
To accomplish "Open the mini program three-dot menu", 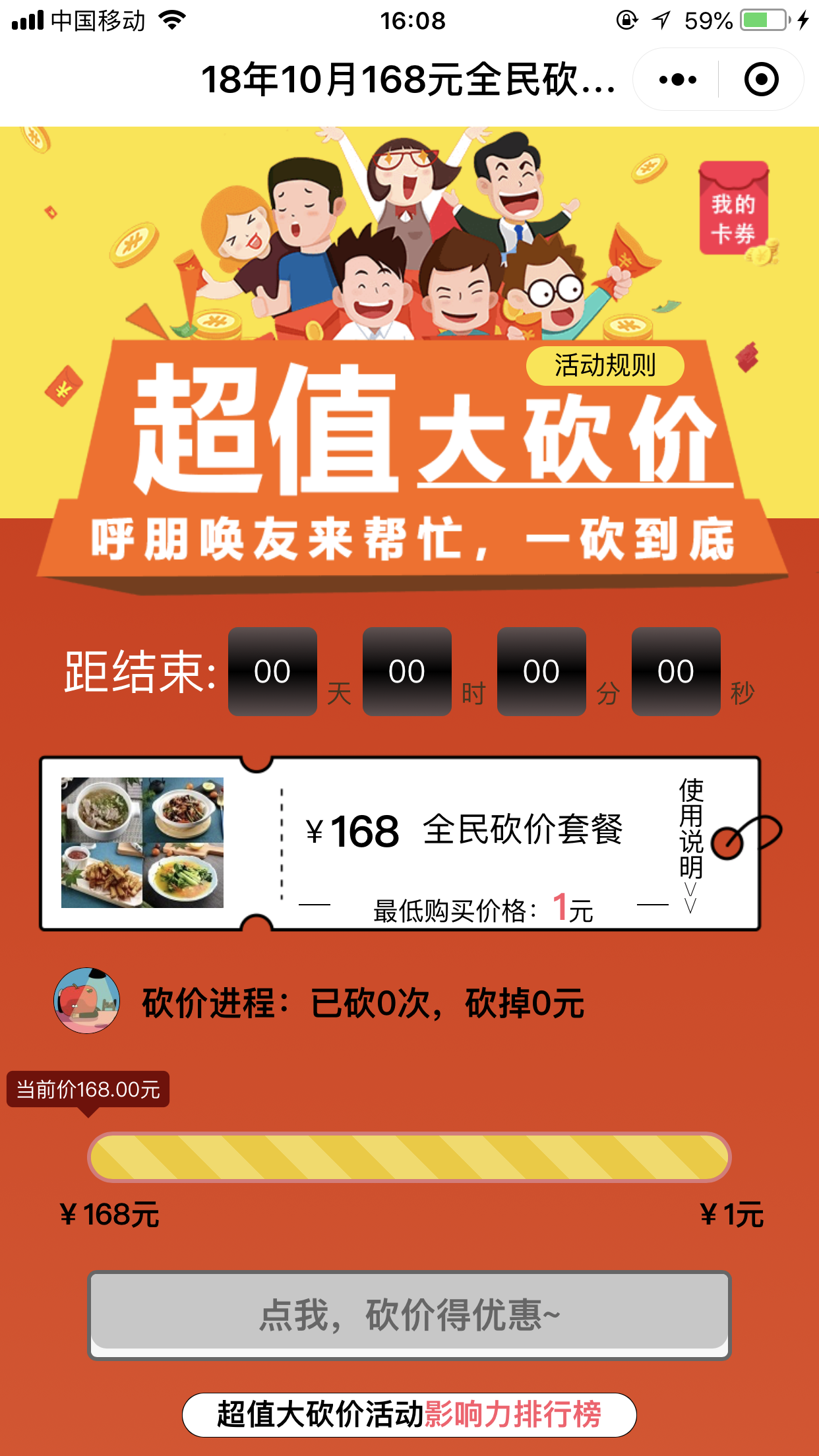I will 677,80.
